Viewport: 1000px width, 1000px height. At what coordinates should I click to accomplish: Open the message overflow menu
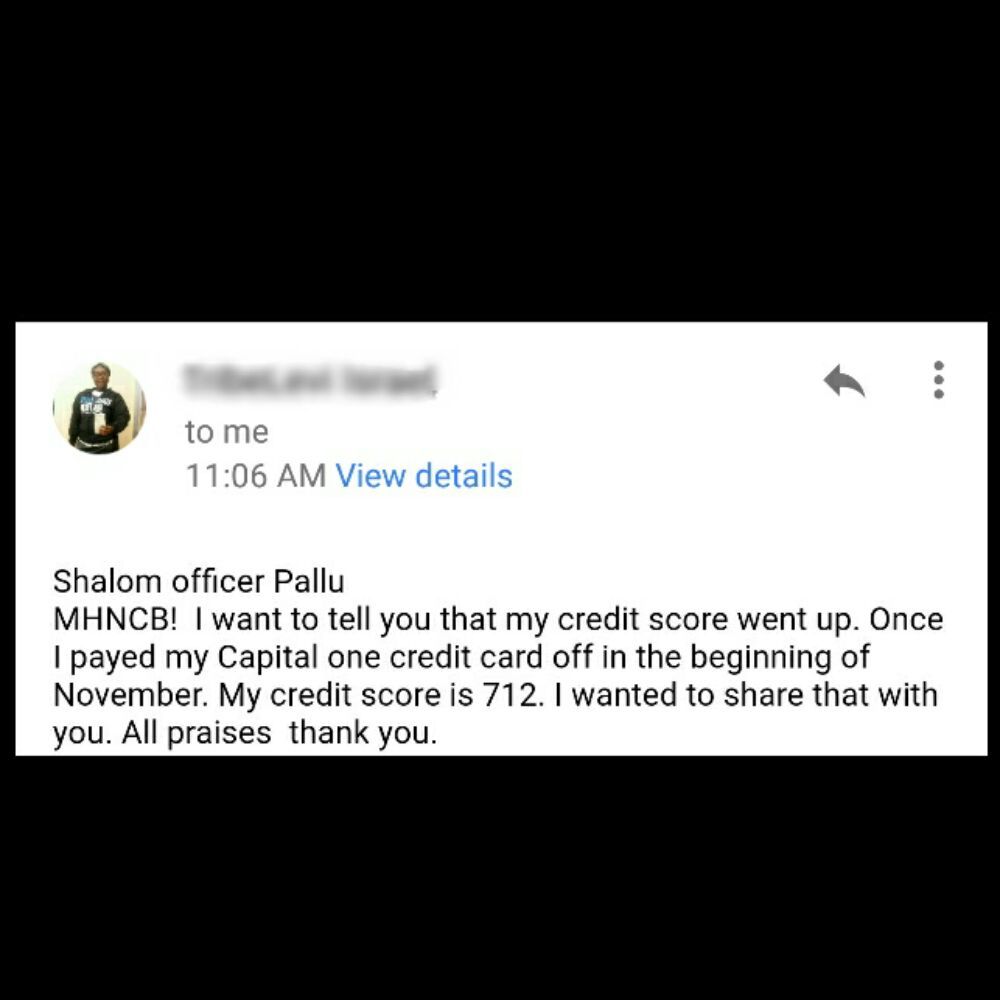[x=938, y=381]
